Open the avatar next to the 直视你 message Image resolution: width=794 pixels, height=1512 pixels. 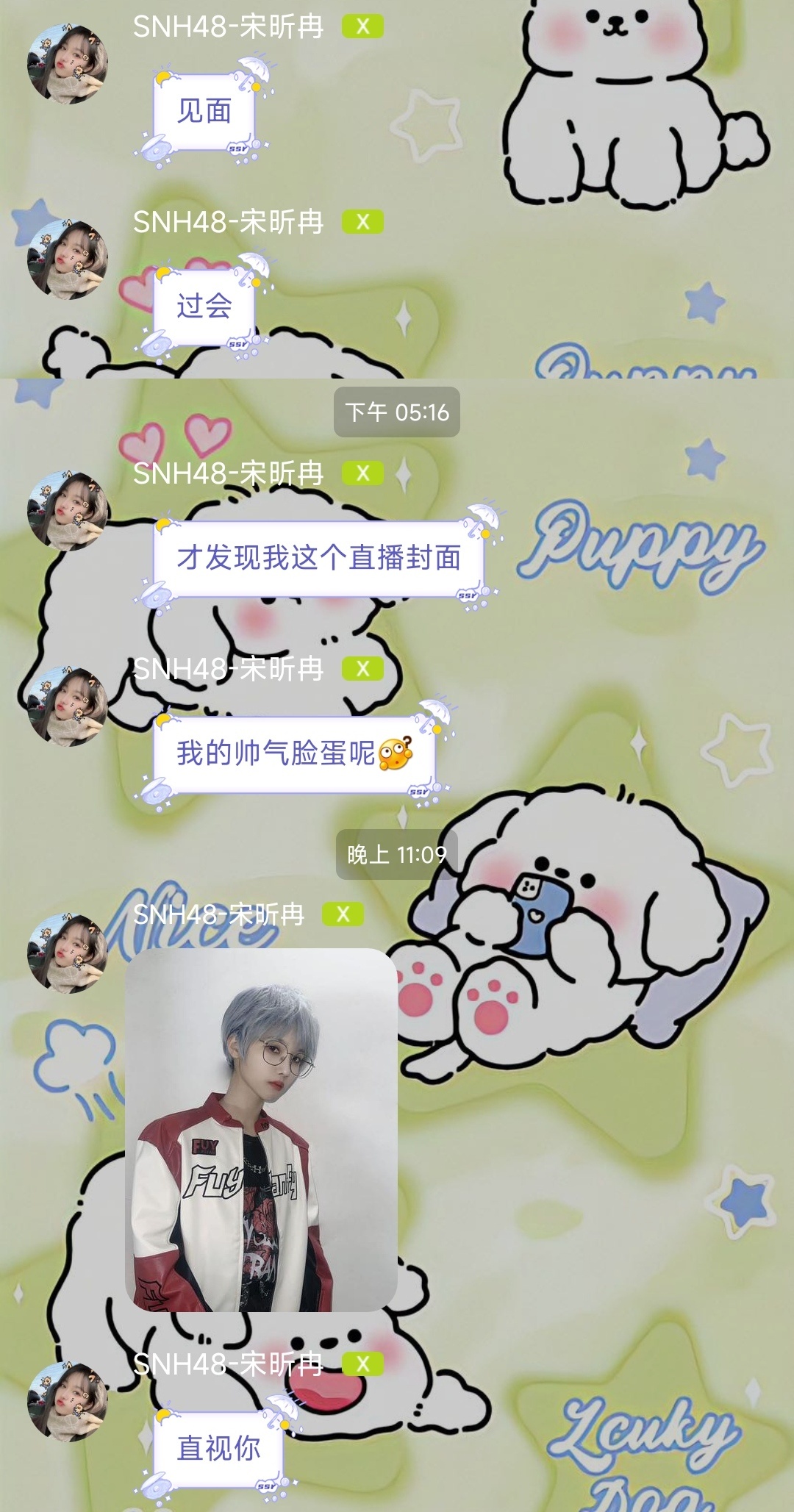[x=68, y=1402]
